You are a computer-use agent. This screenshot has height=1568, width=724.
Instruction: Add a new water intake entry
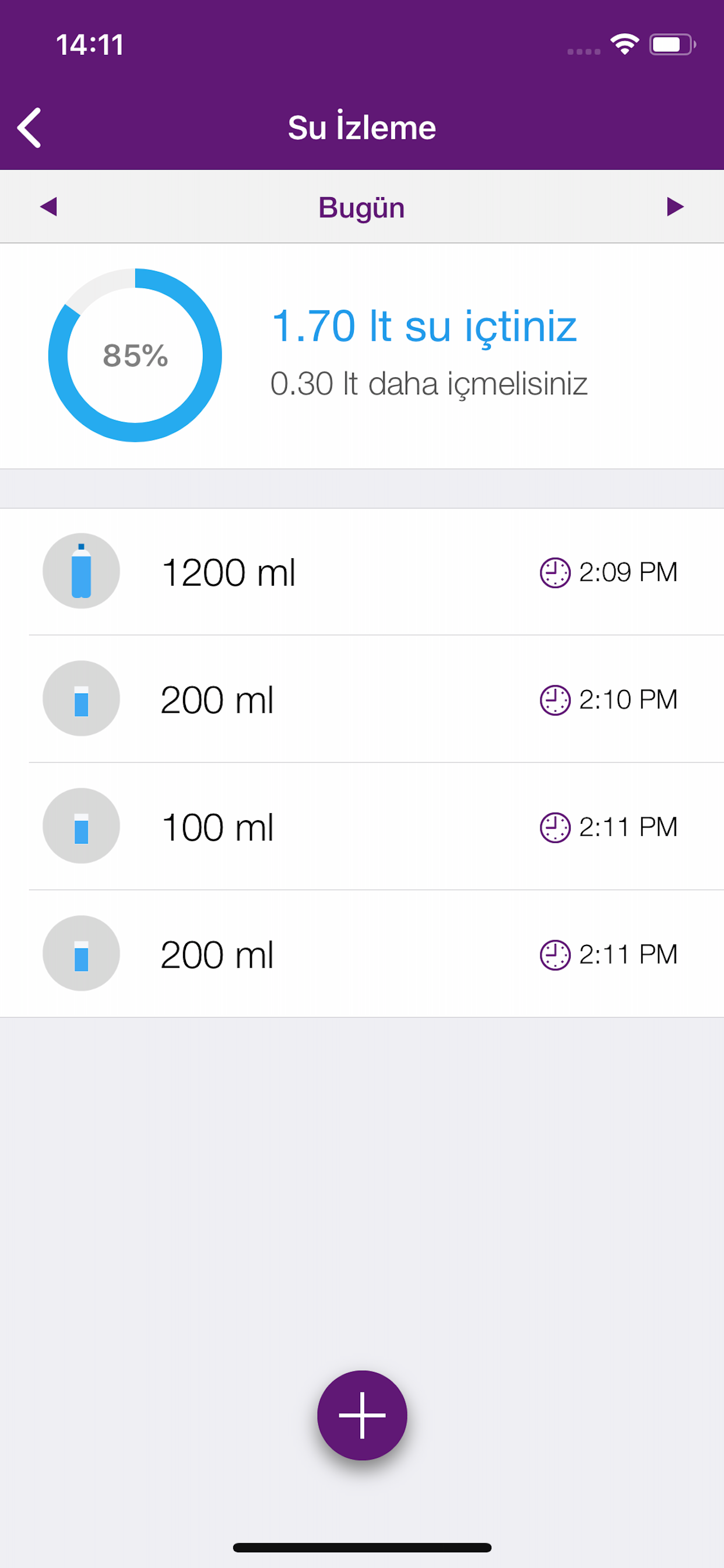(x=362, y=1415)
